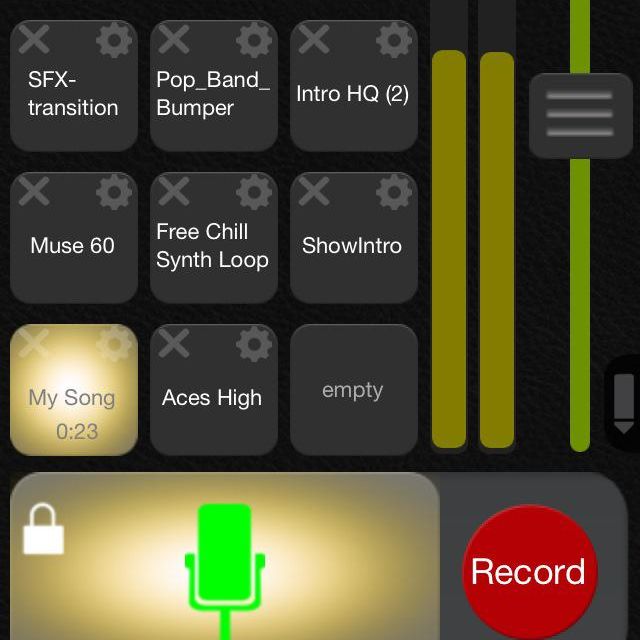Viewport: 640px width, 640px height.
Task: Remove the Pop_Band_Bumper pad with X
Action: click(x=174, y=40)
